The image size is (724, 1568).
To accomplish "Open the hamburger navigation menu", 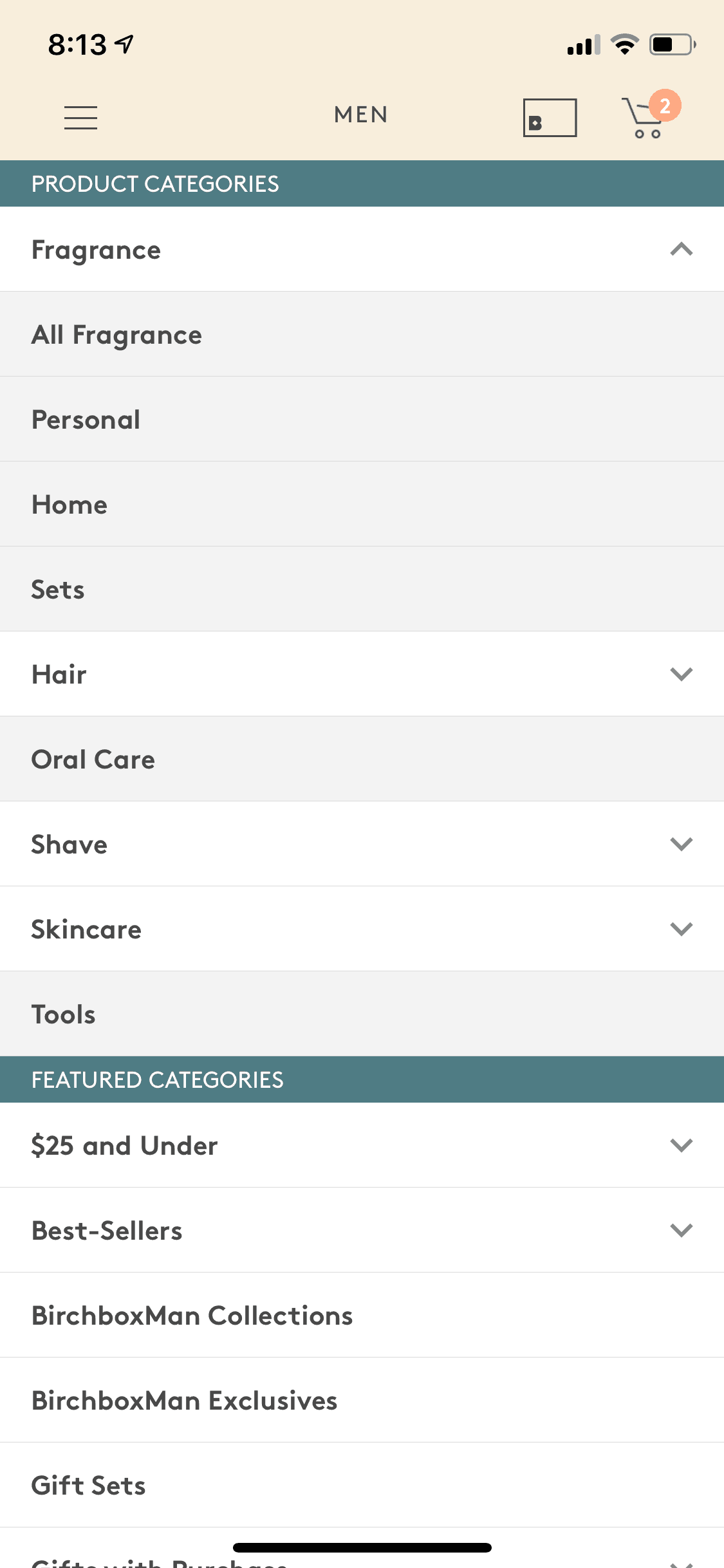I will (x=80, y=117).
